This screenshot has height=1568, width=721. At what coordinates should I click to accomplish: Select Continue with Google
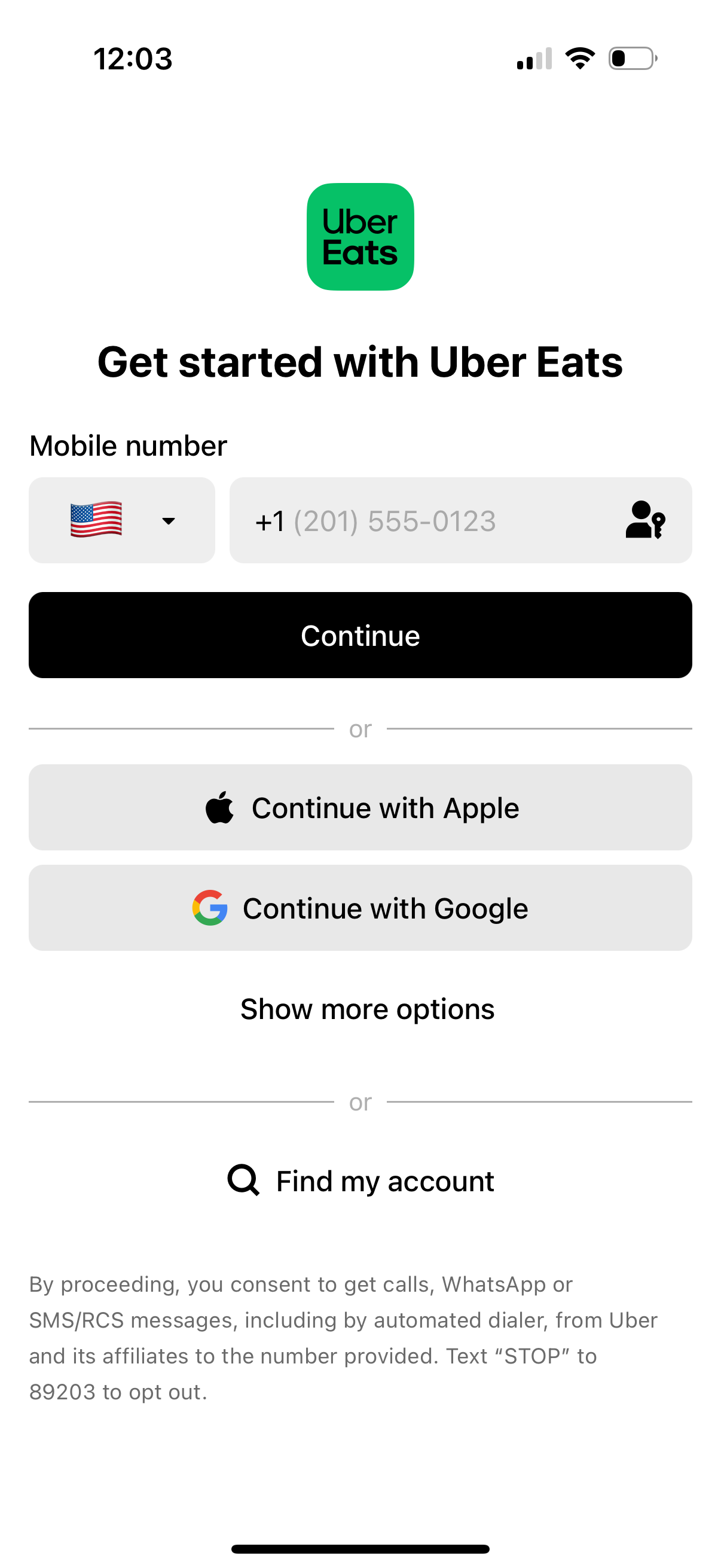click(x=360, y=908)
